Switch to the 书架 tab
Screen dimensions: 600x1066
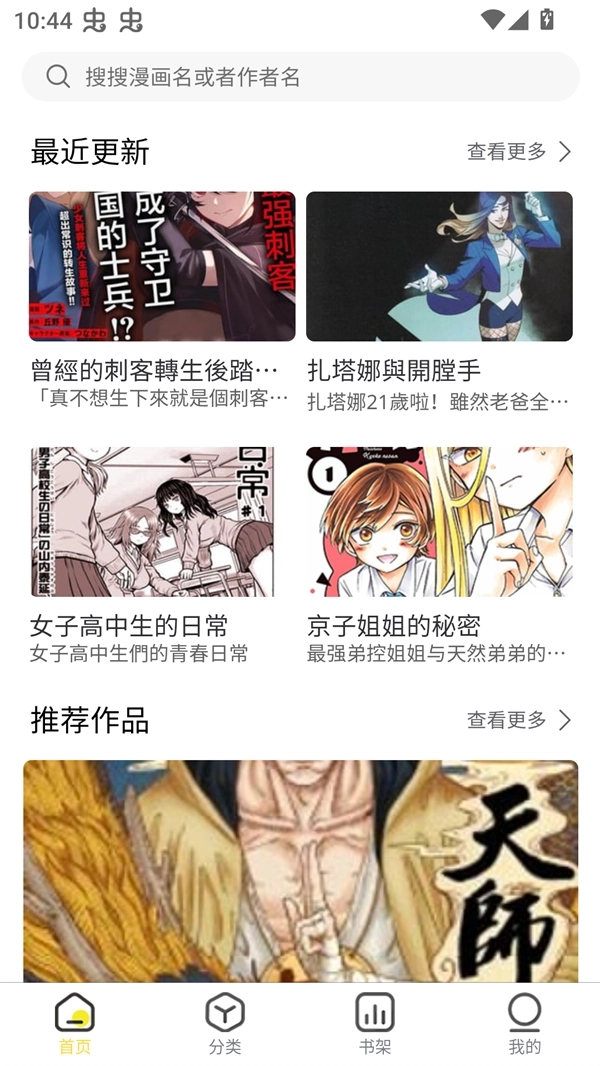tap(375, 1024)
